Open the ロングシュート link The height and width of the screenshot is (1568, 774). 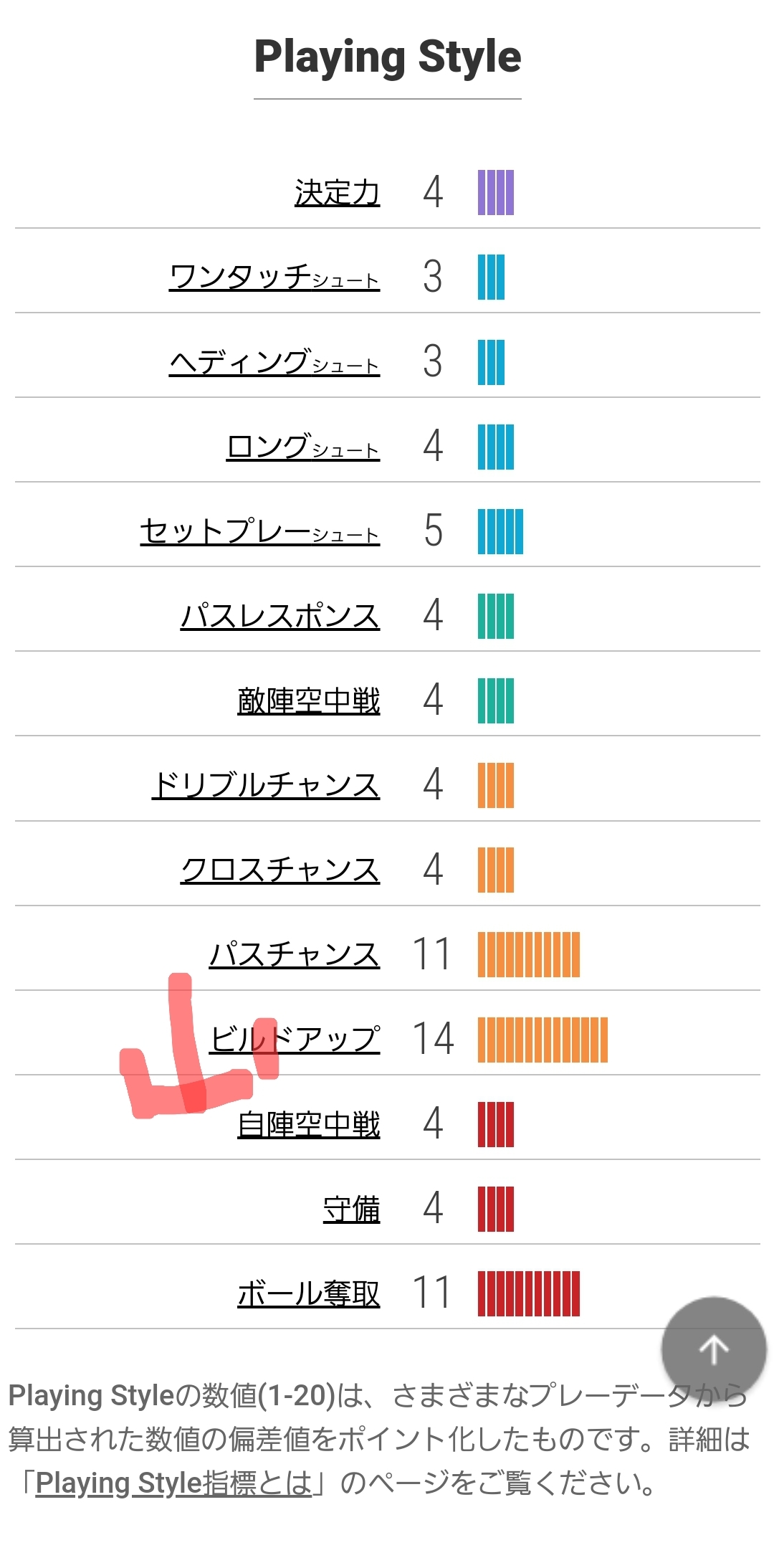(x=302, y=447)
